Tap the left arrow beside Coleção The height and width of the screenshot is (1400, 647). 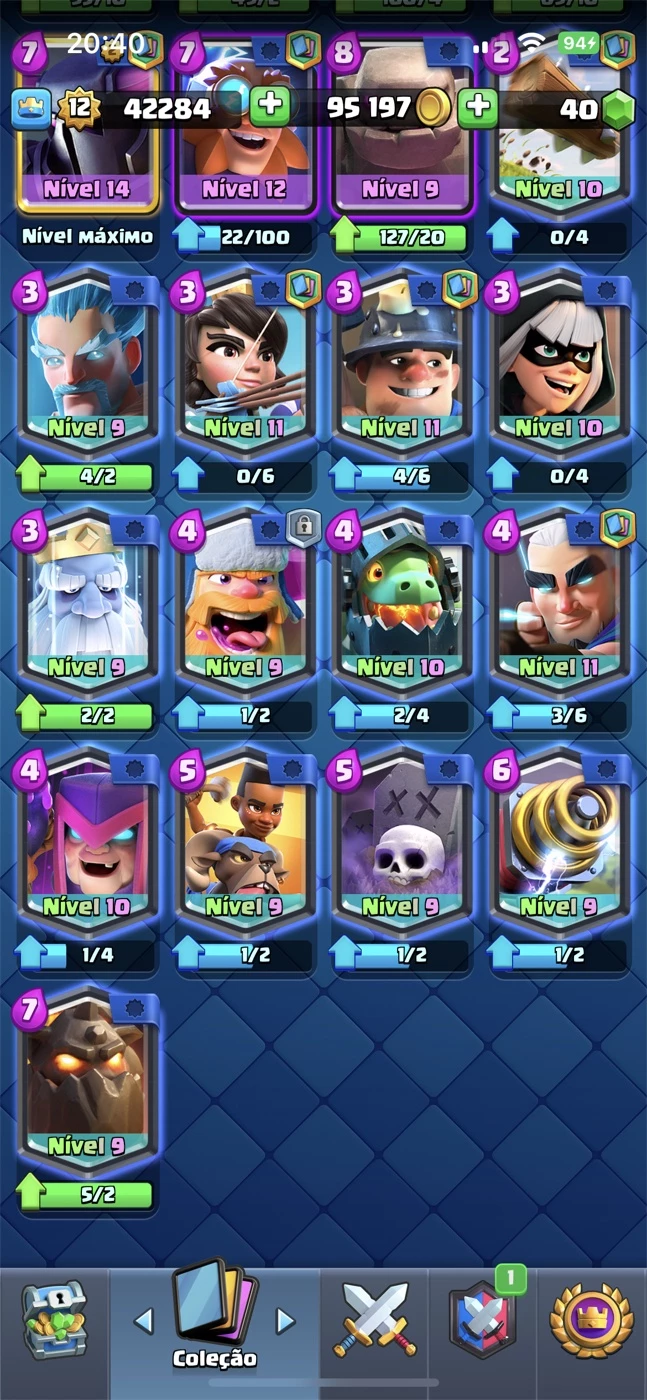[144, 1320]
